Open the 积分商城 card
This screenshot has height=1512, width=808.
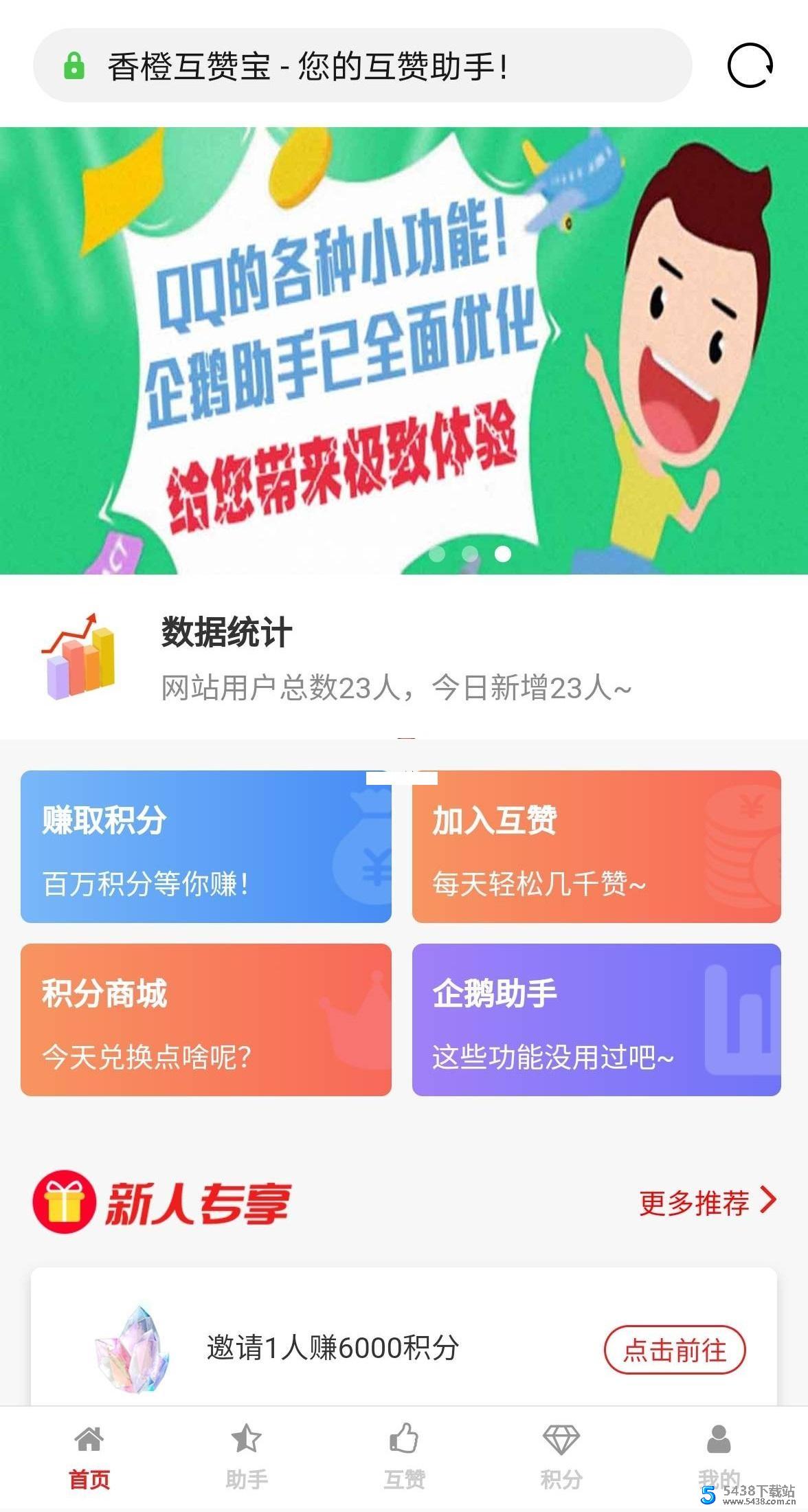click(206, 1021)
